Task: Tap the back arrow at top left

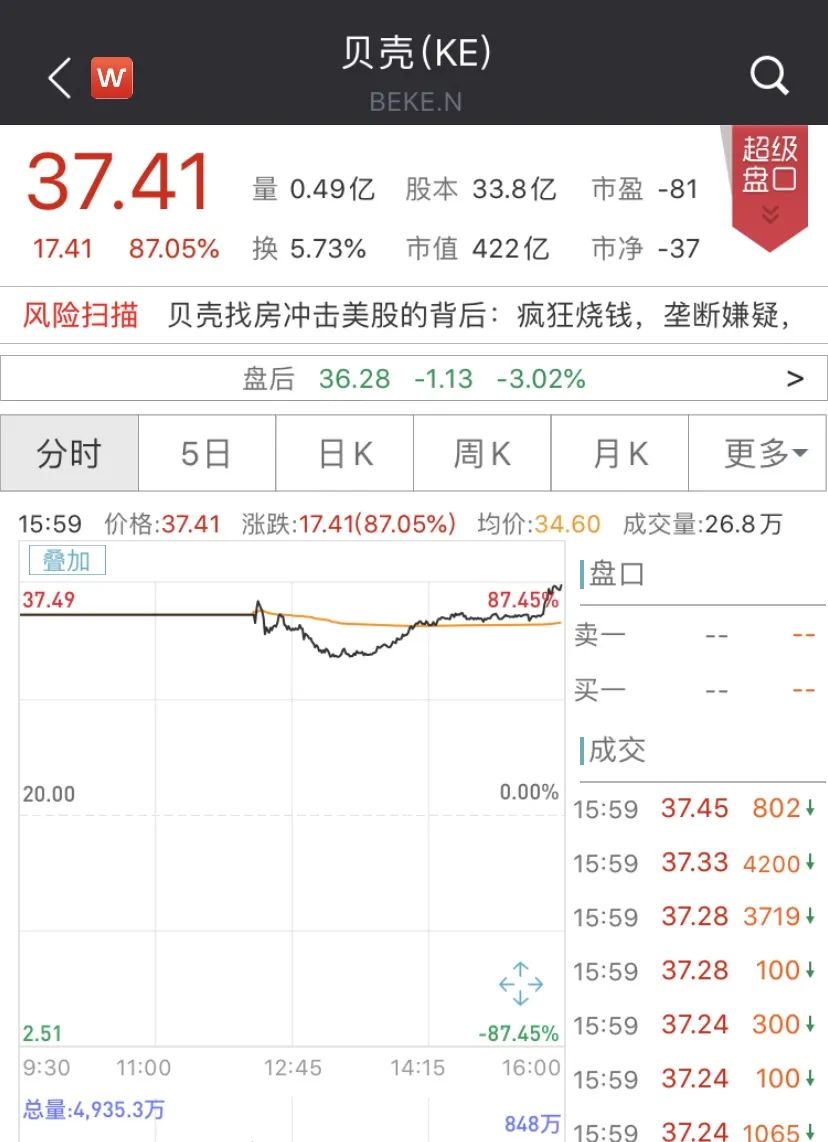Action: tap(57, 77)
